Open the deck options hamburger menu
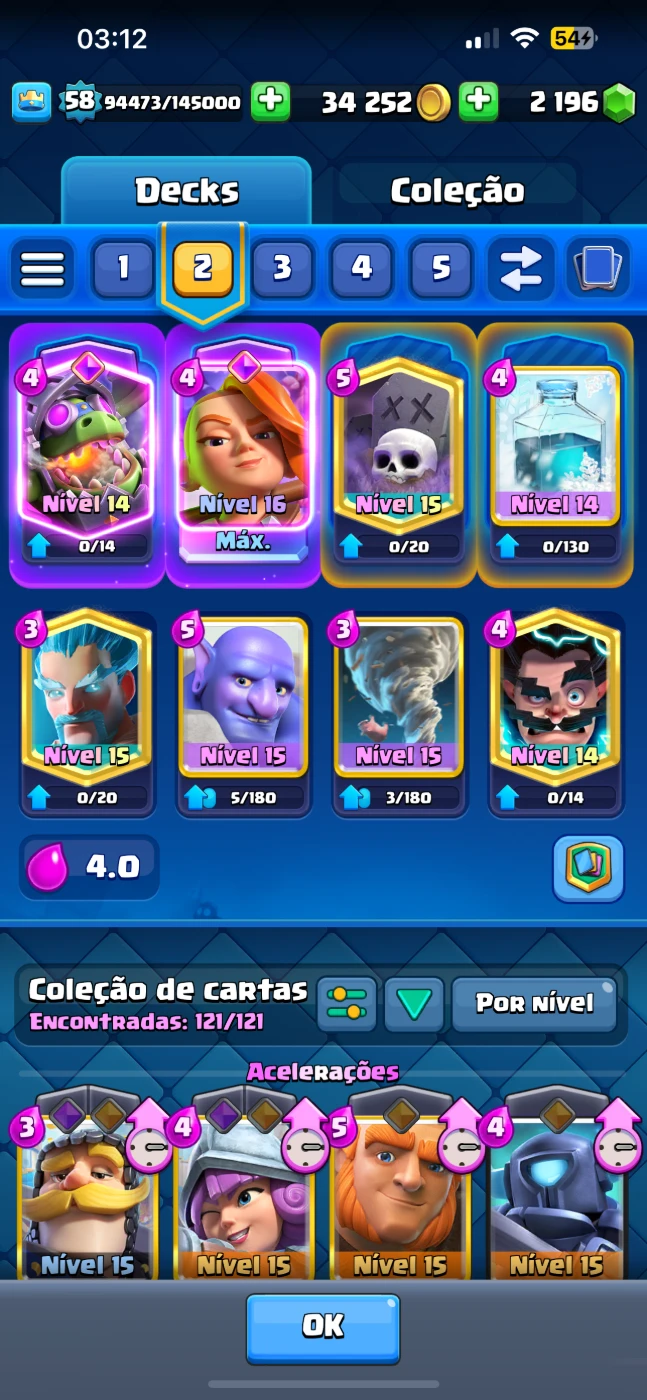The height and width of the screenshot is (1400, 647). pos(42,268)
